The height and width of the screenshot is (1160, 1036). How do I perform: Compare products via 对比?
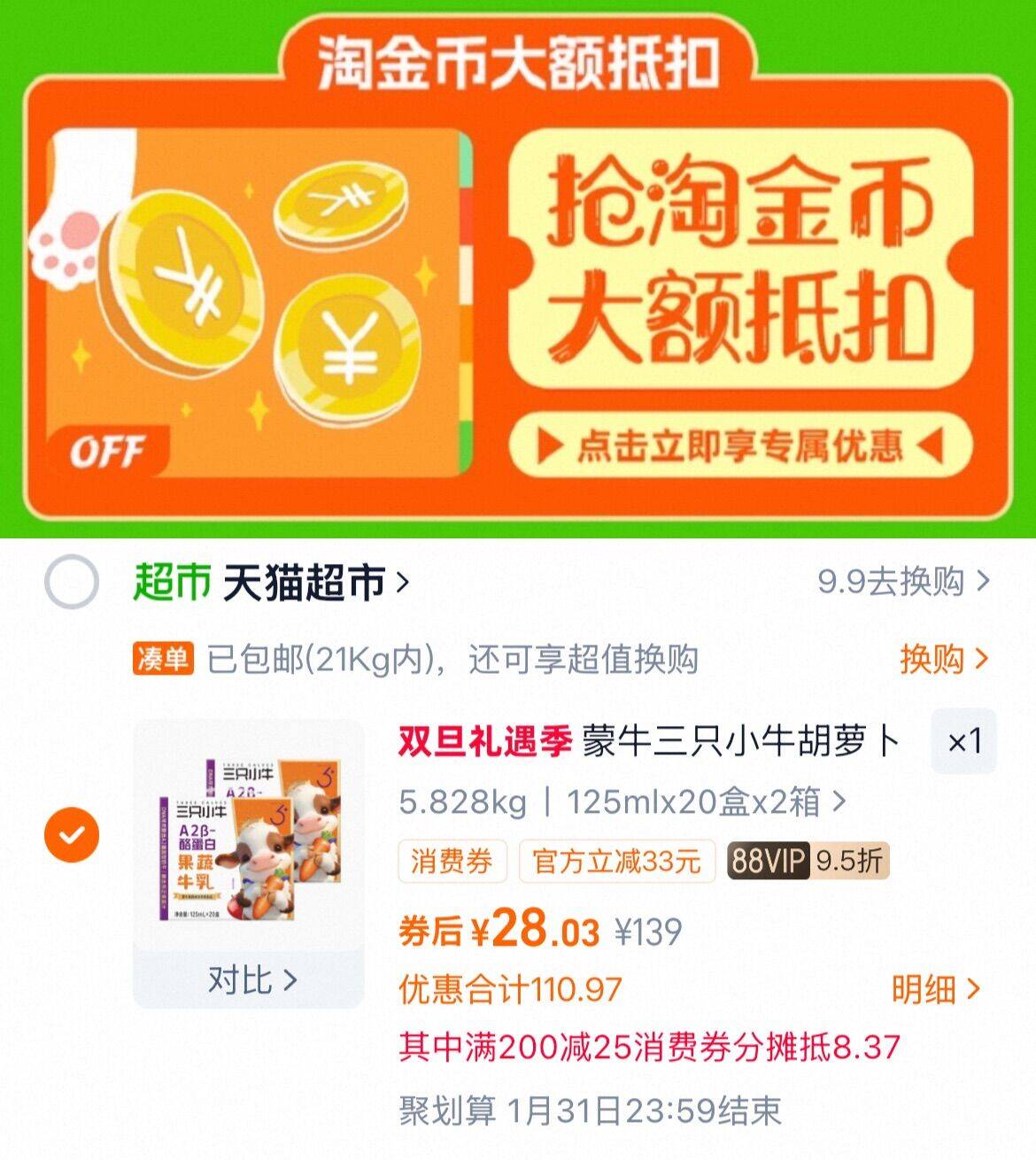250,979
